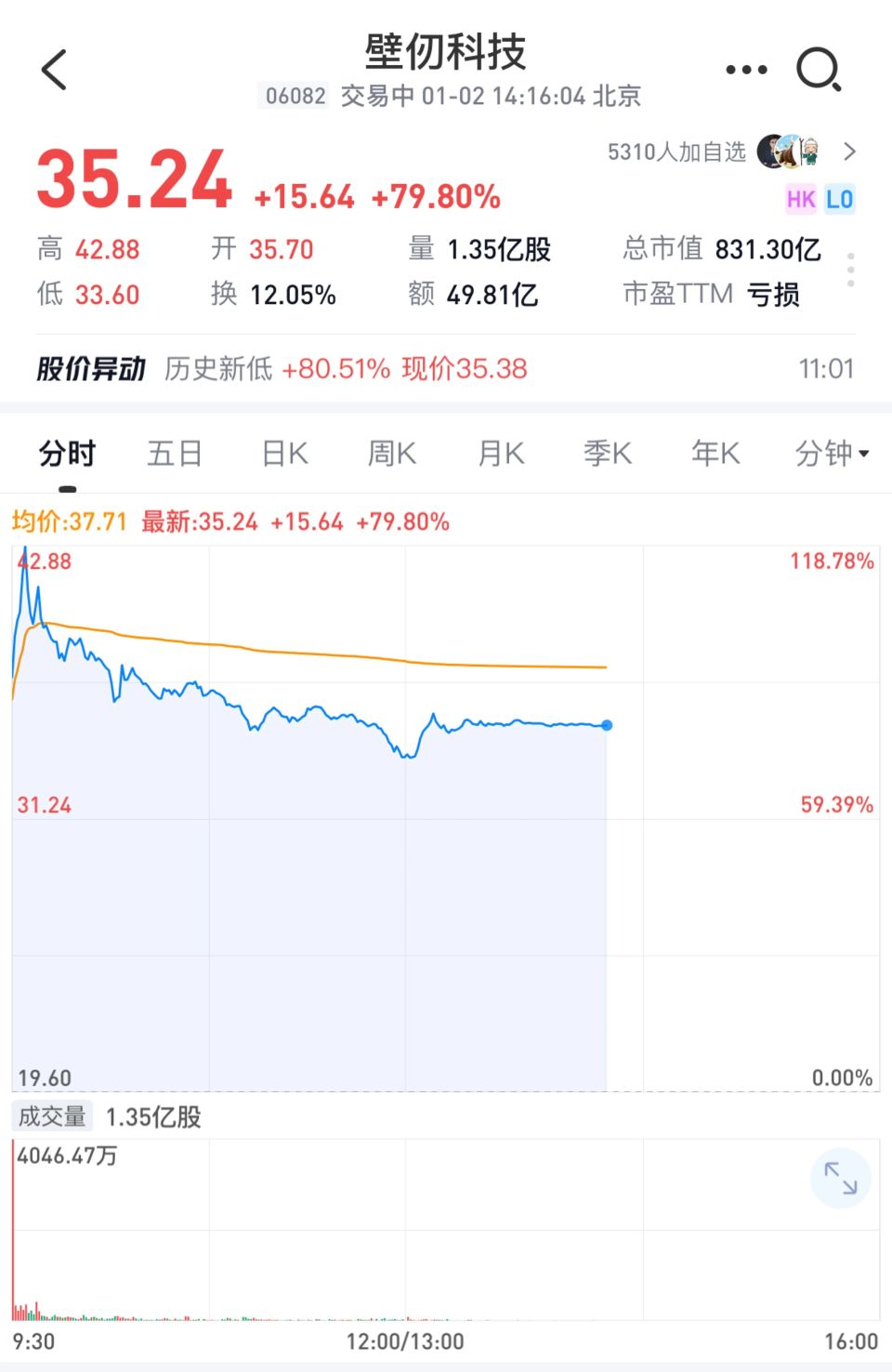This screenshot has width=892, height=1372.
Task: Open the more options menu
Action: [x=746, y=68]
